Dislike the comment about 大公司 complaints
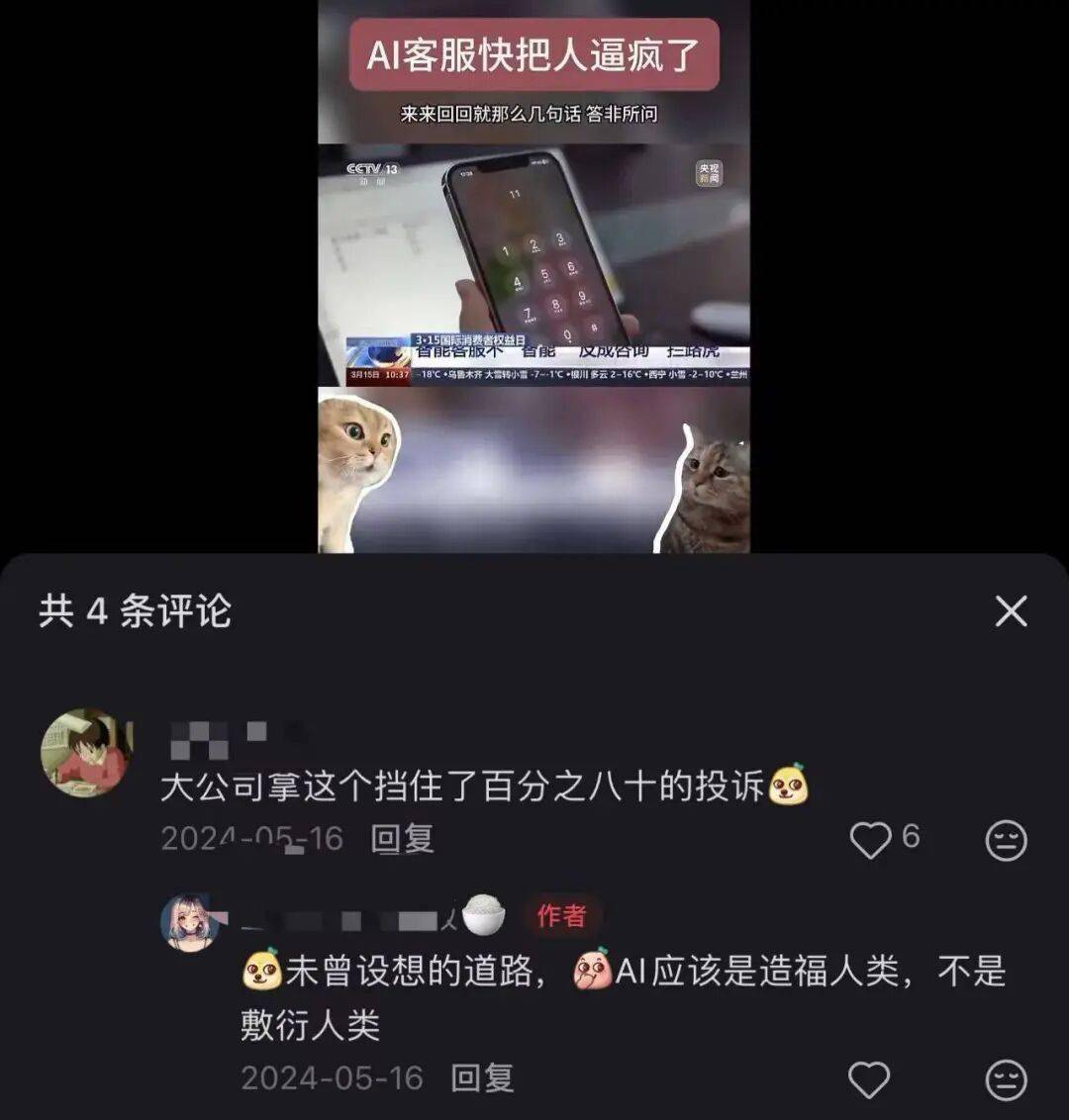The height and width of the screenshot is (1120, 1069). (1007, 840)
